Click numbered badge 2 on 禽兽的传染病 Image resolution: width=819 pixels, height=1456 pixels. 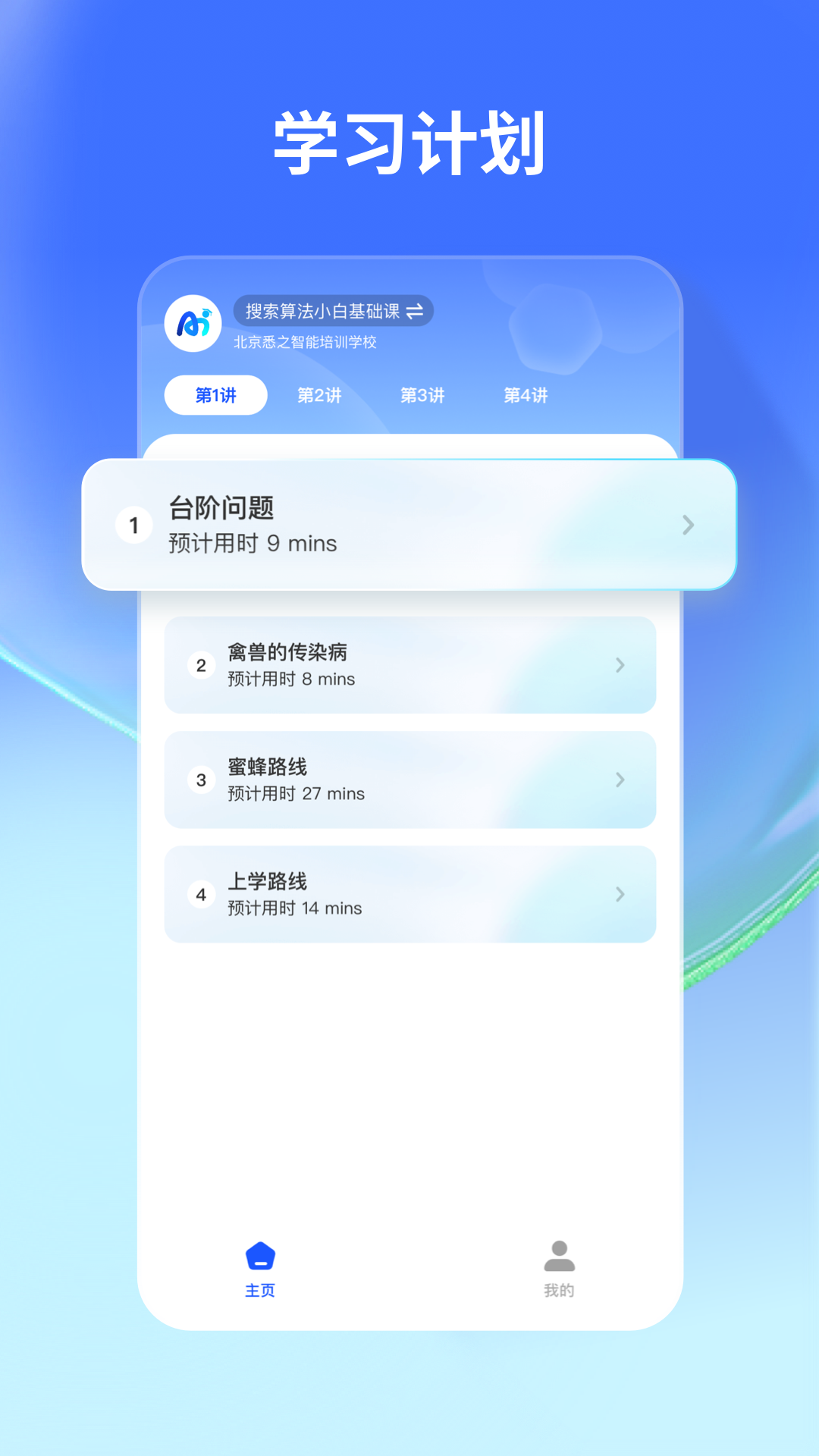[201, 665]
